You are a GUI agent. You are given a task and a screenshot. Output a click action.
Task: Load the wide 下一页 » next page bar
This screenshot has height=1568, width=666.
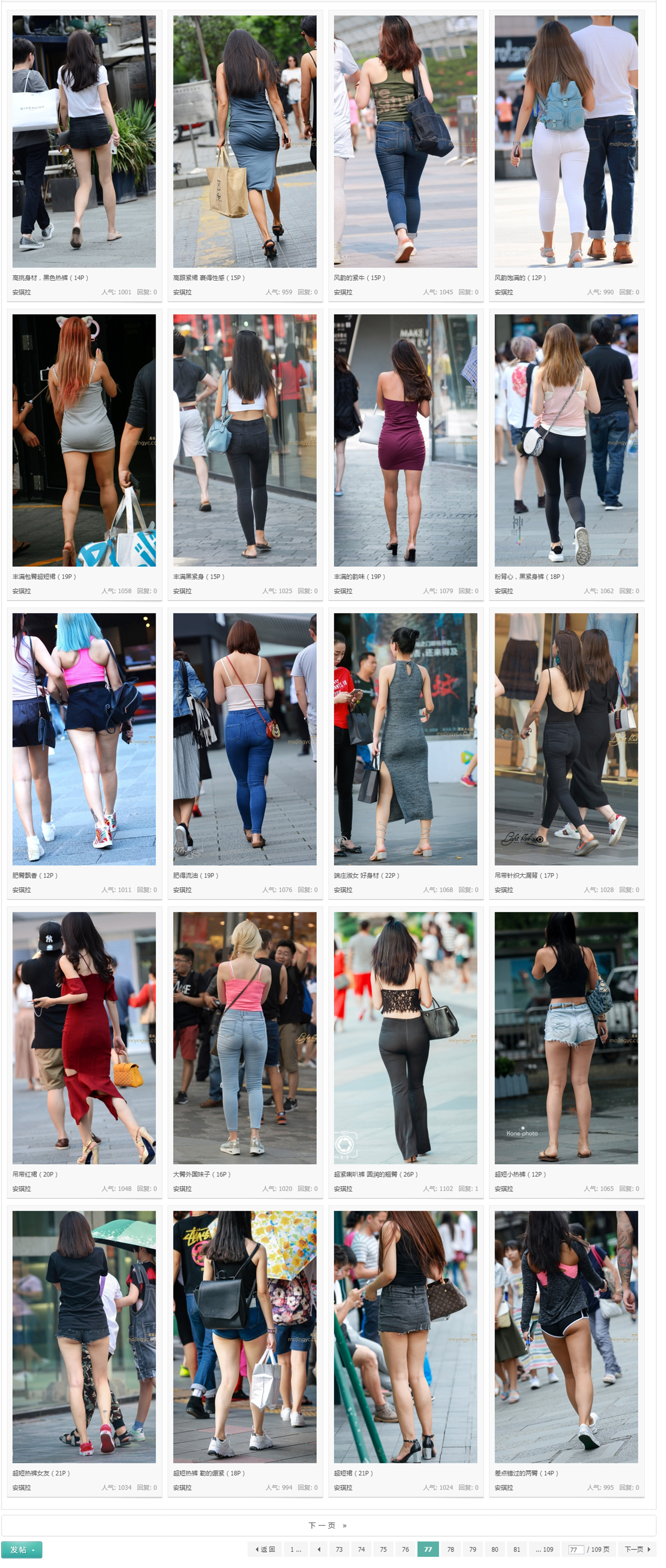pos(328,1526)
